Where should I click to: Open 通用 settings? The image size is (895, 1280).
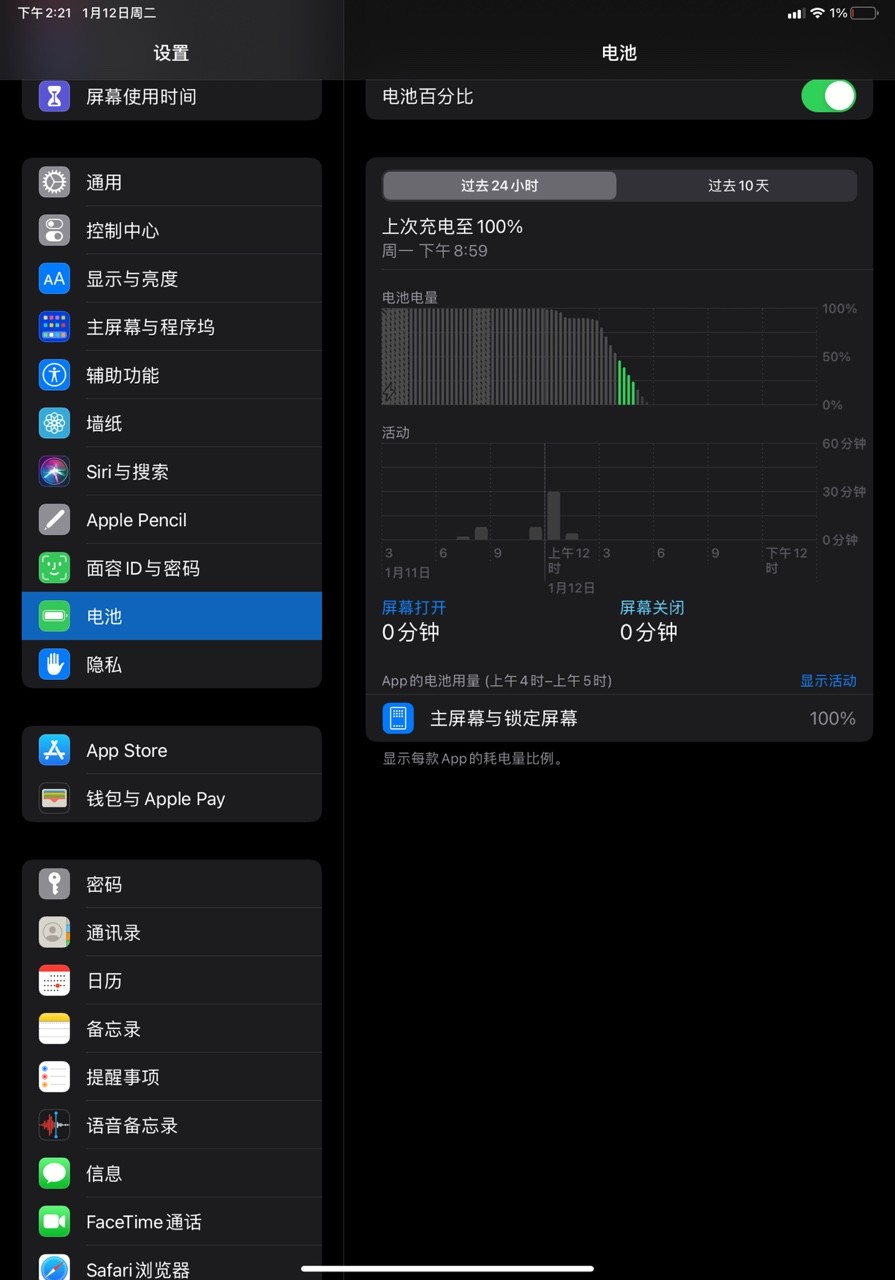(x=171, y=183)
